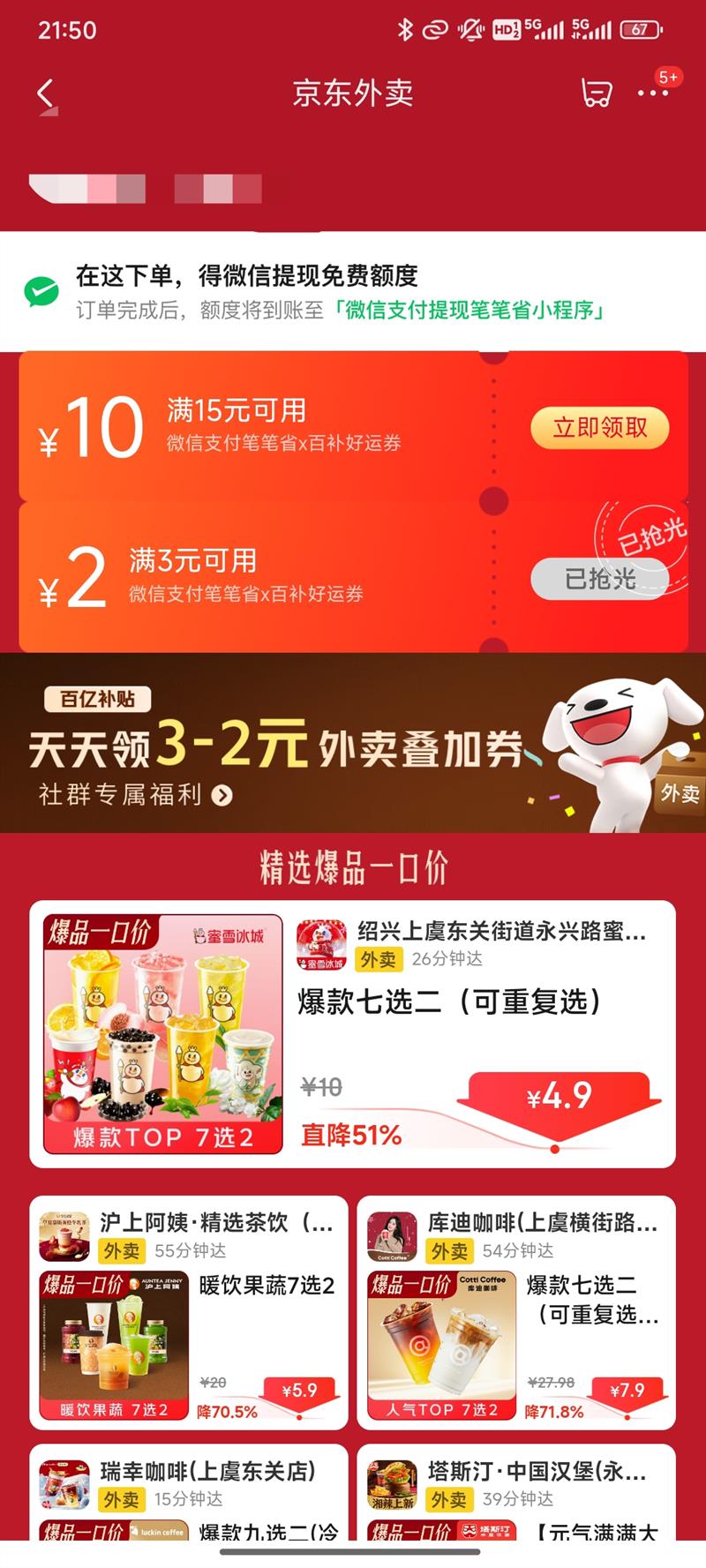The image size is (706, 1568).
Task: Tap 立即领取 to claim the ¥10 coupon
Action: click(601, 428)
